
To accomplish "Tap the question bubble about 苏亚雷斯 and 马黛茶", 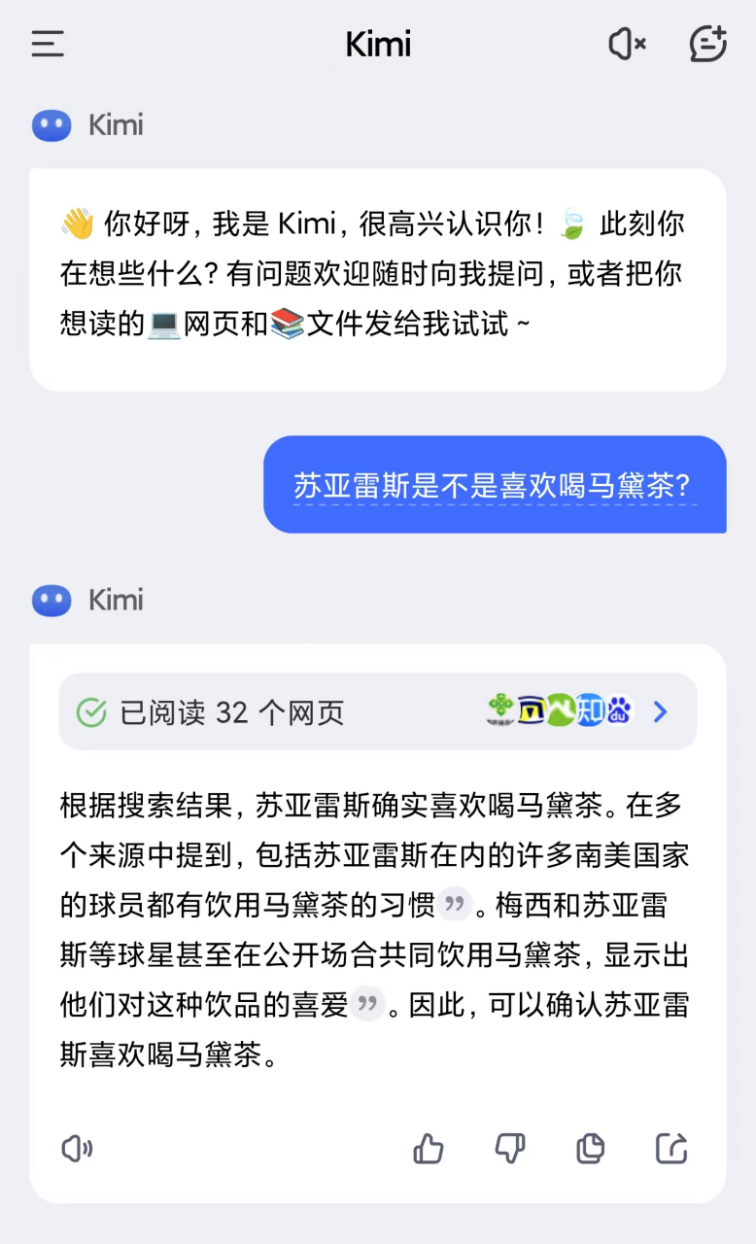I will [495, 485].
